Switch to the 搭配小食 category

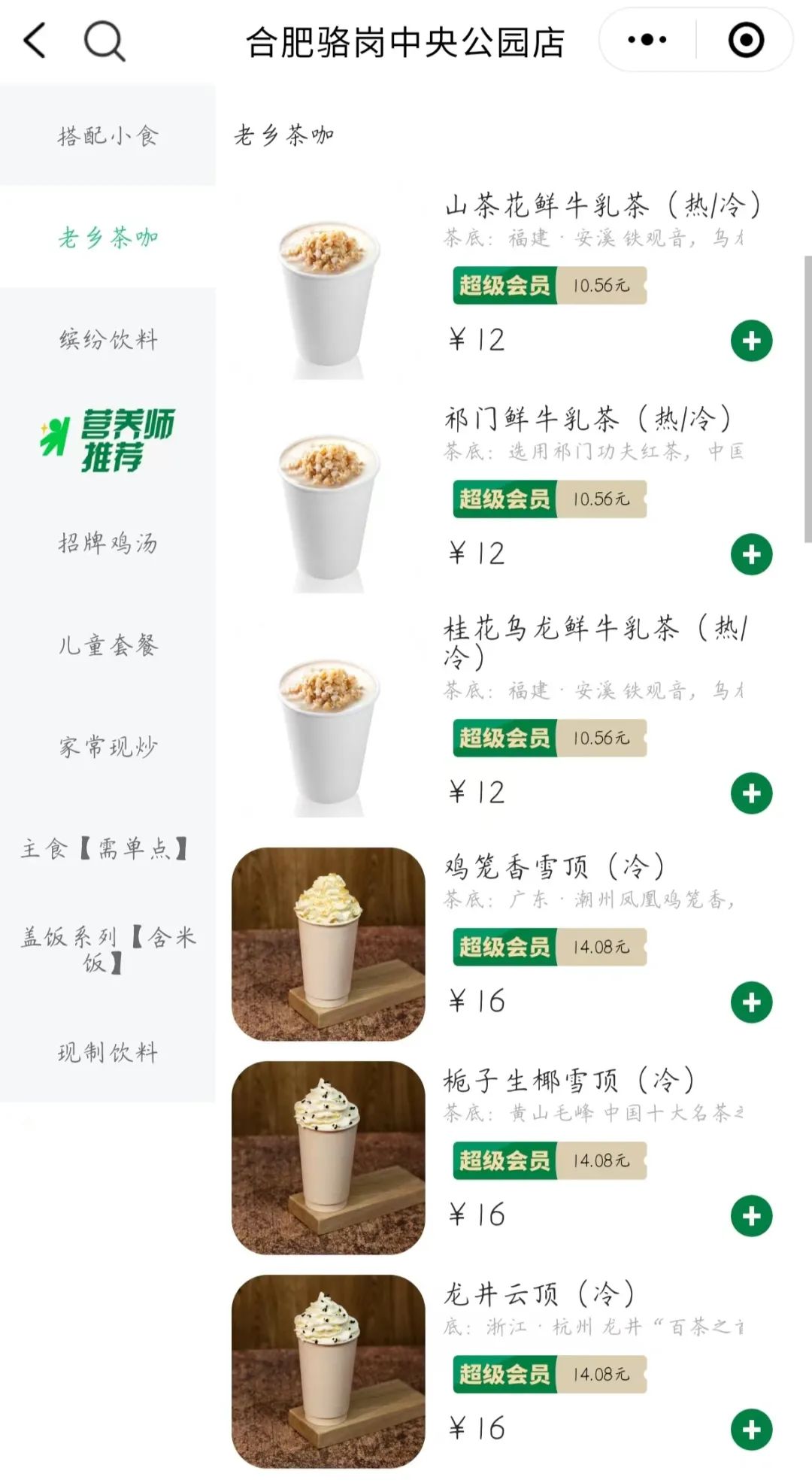pyautogui.click(x=108, y=135)
